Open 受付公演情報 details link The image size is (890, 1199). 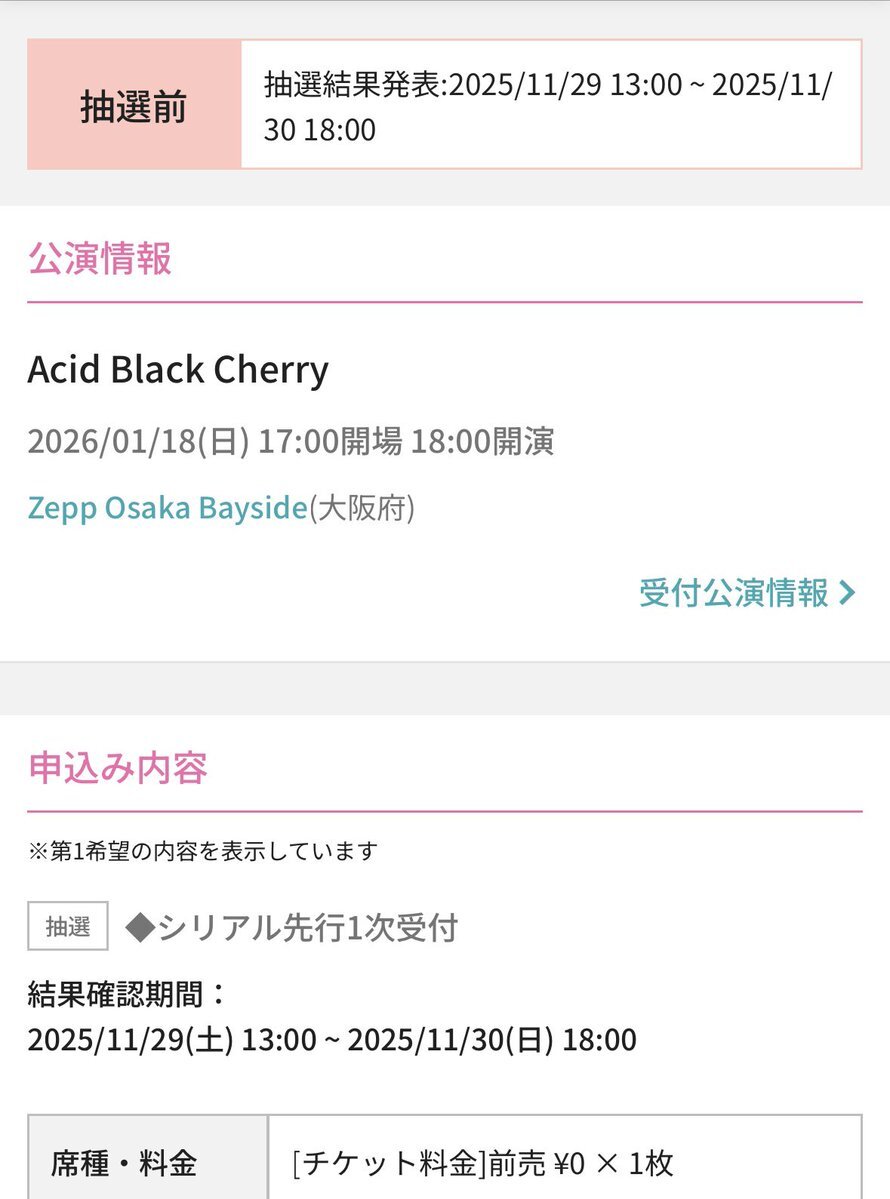point(746,593)
